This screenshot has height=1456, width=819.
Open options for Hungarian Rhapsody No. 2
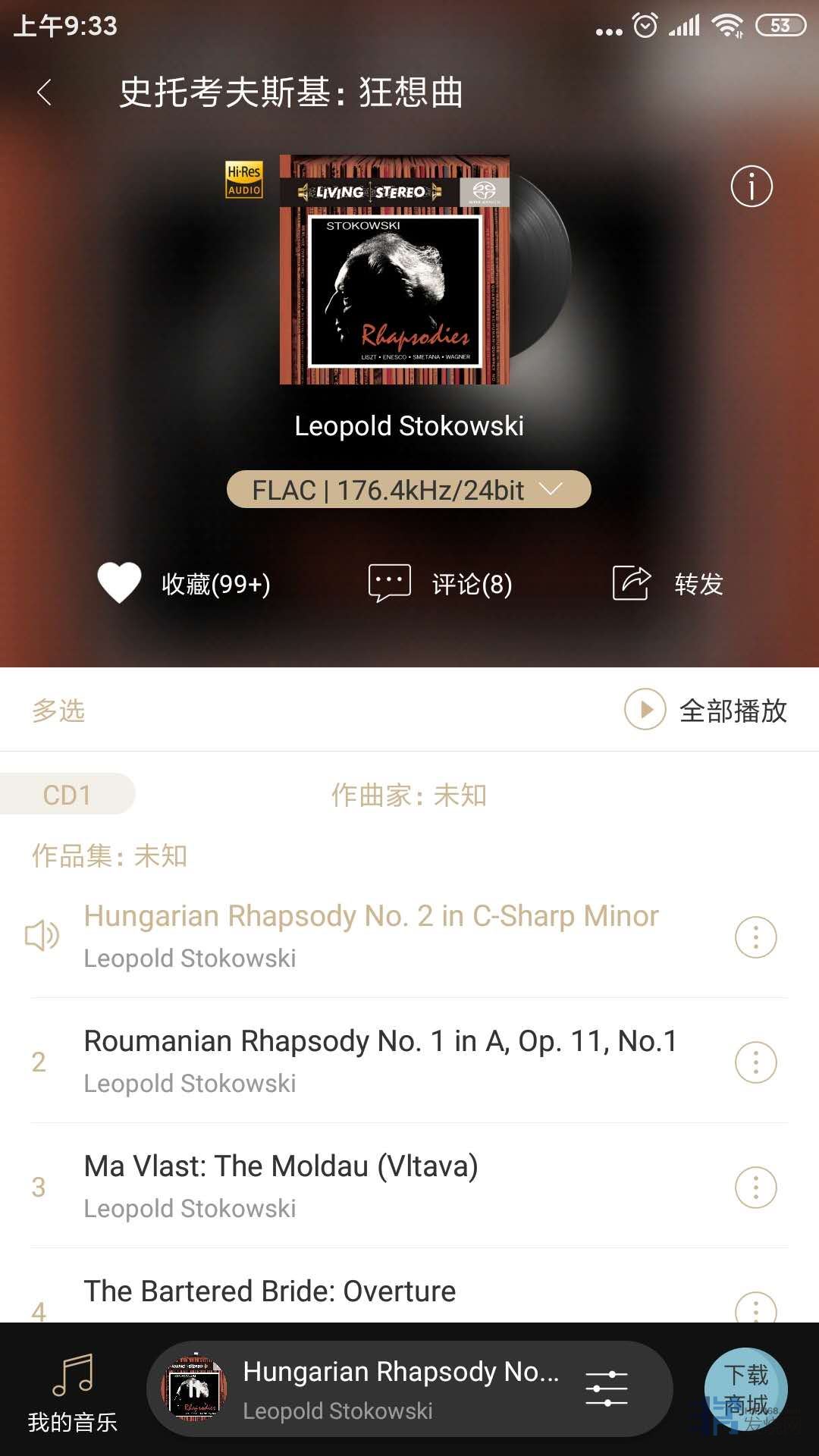pos(755,937)
